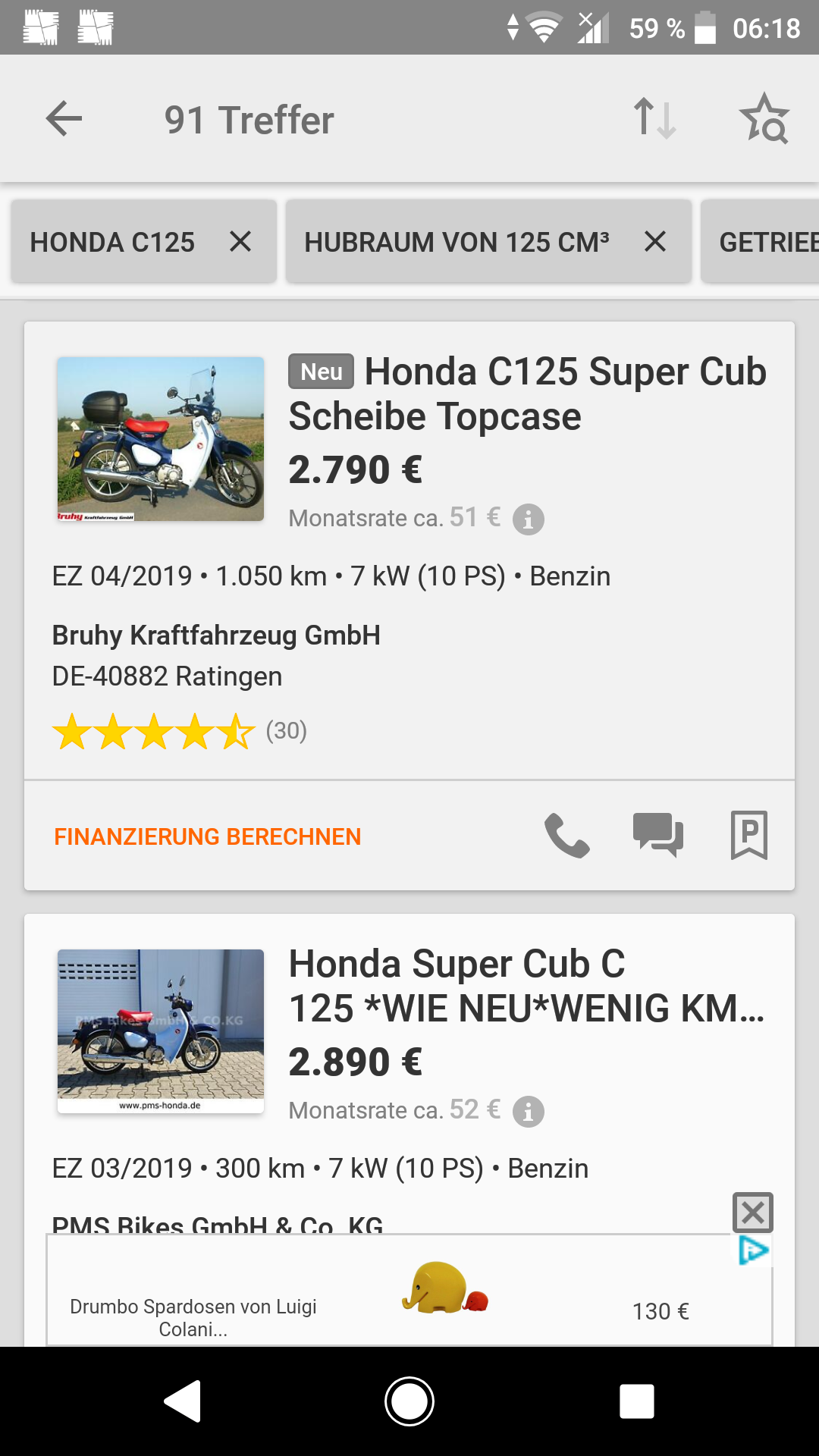
Task: Go to the Android home screen
Action: coord(409,1401)
